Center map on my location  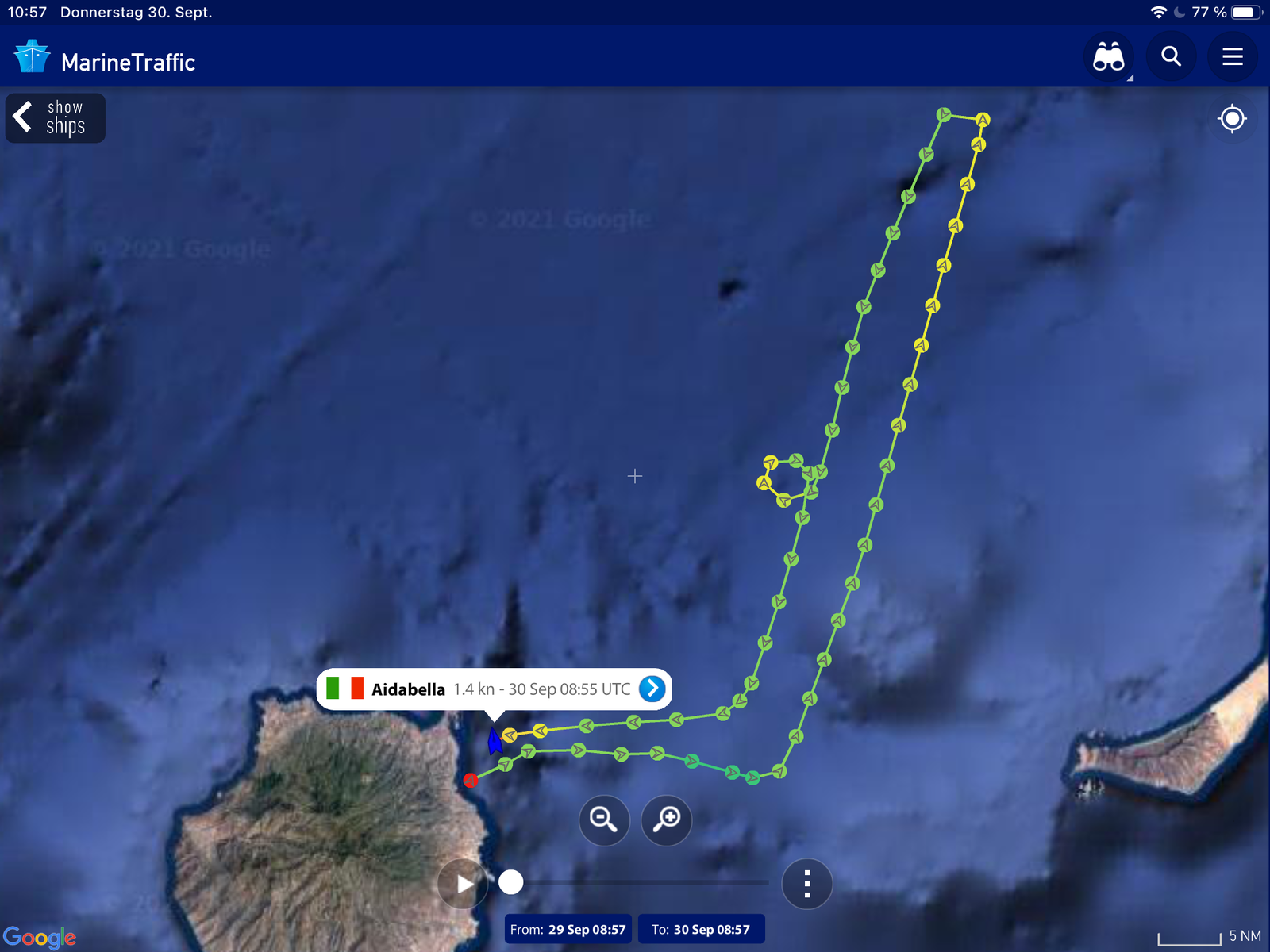coord(1232,119)
